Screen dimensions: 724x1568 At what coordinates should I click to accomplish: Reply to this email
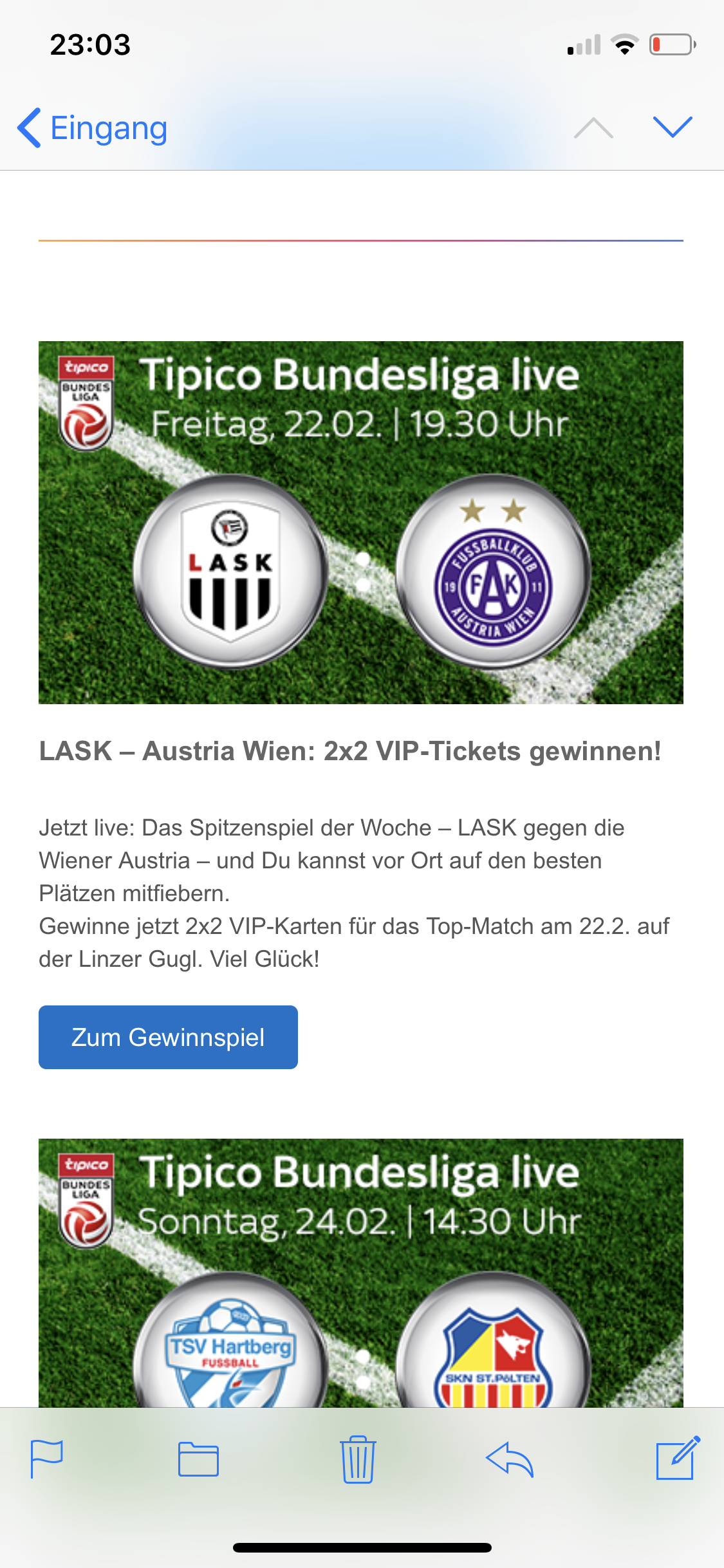510,1459
